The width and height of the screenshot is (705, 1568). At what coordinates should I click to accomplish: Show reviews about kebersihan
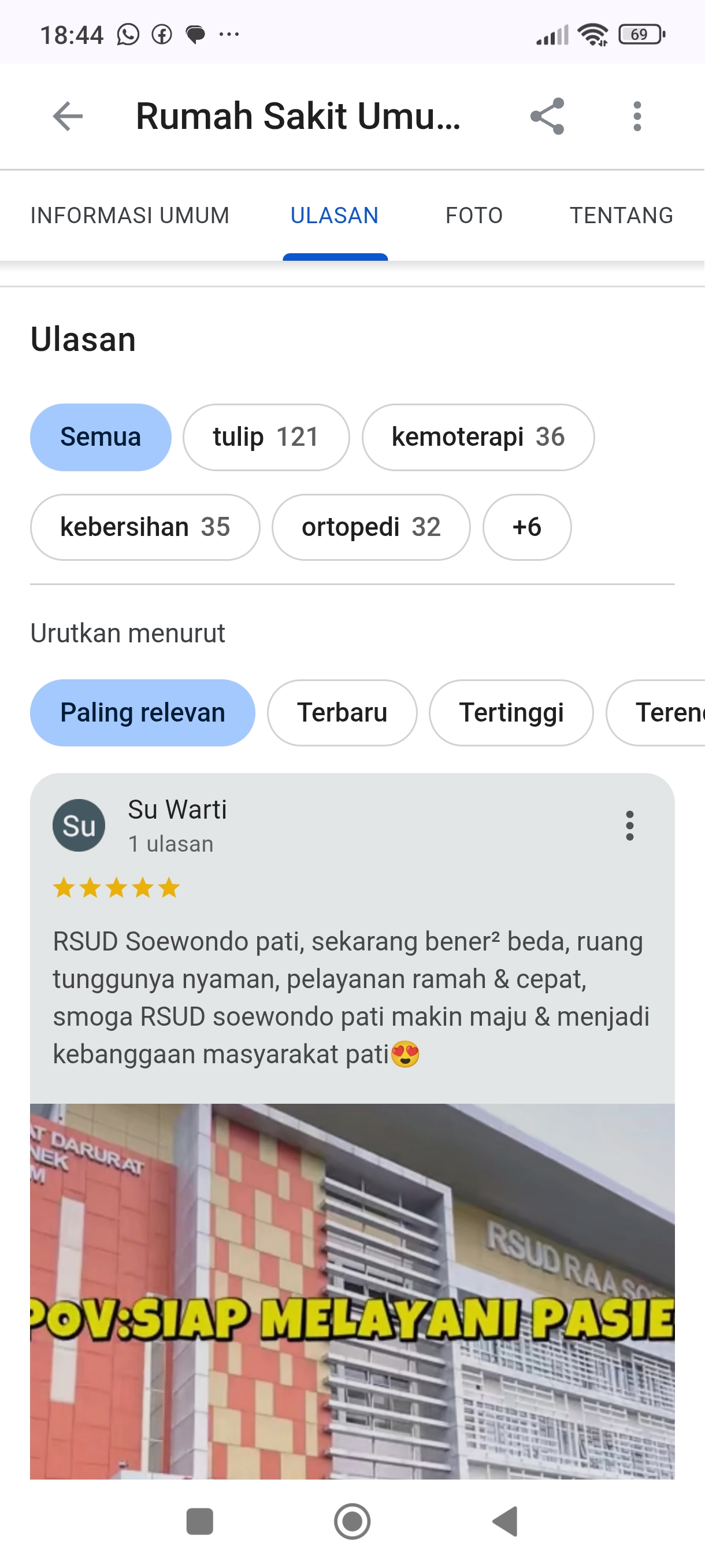(145, 527)
